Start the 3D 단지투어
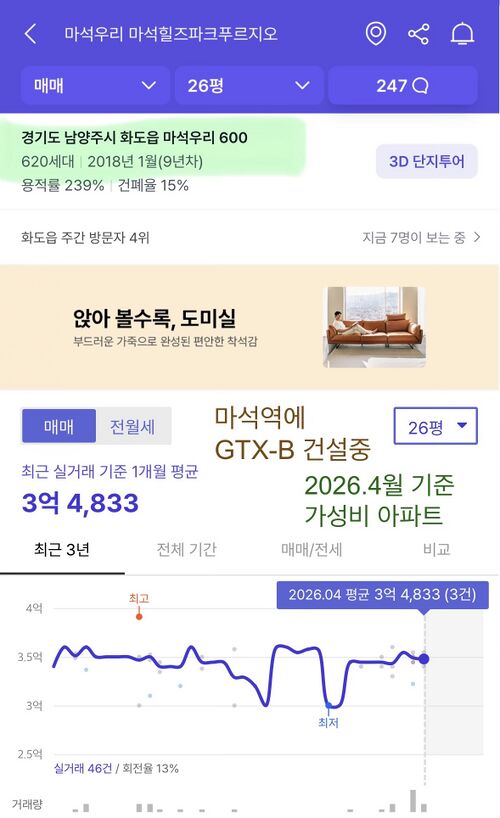 [426, 161]
